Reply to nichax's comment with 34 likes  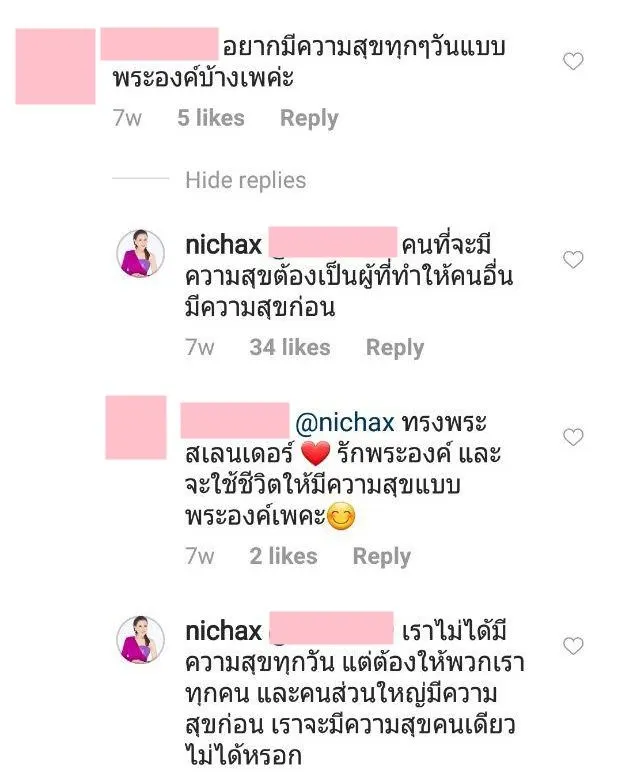[x=394, y=348]
